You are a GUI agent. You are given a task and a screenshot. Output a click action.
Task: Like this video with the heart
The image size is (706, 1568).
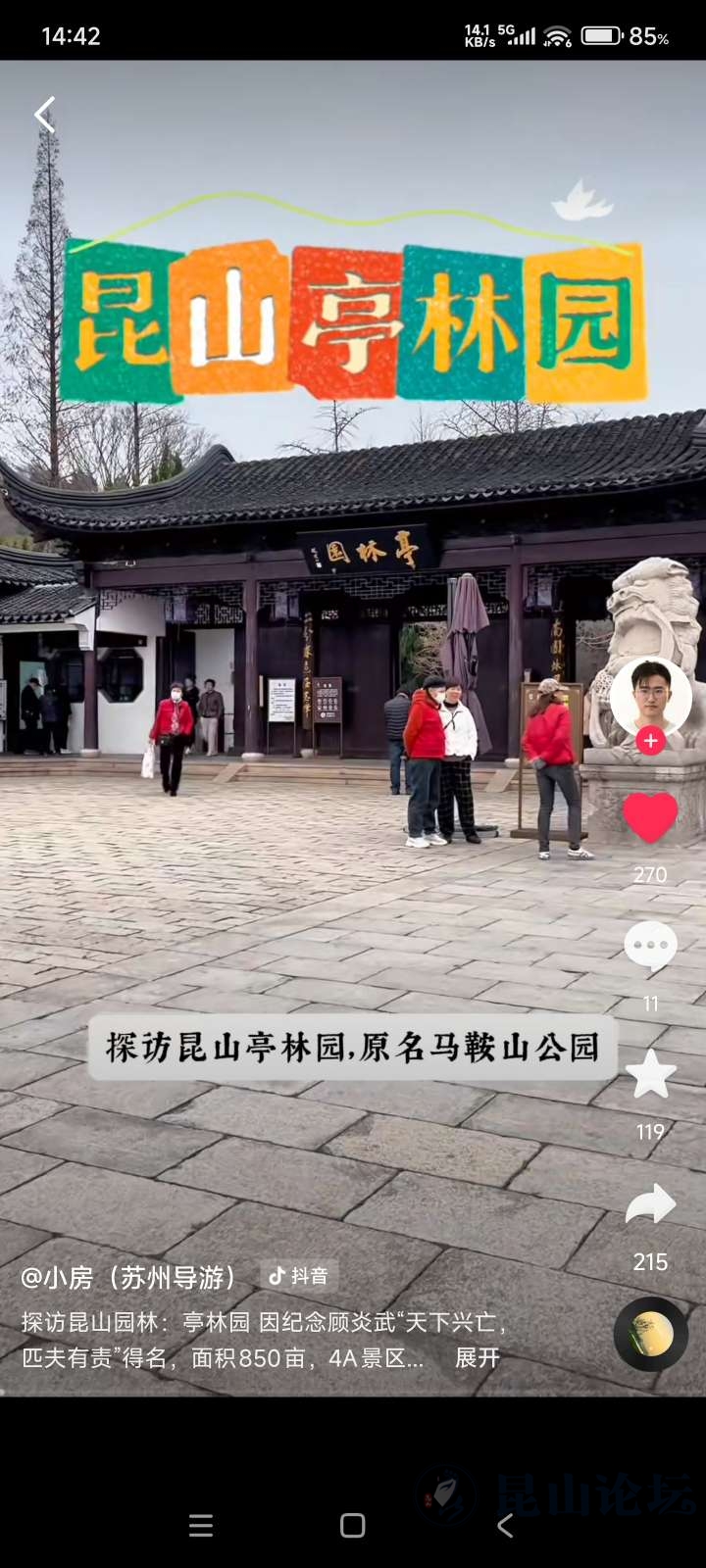coord(650,817)
